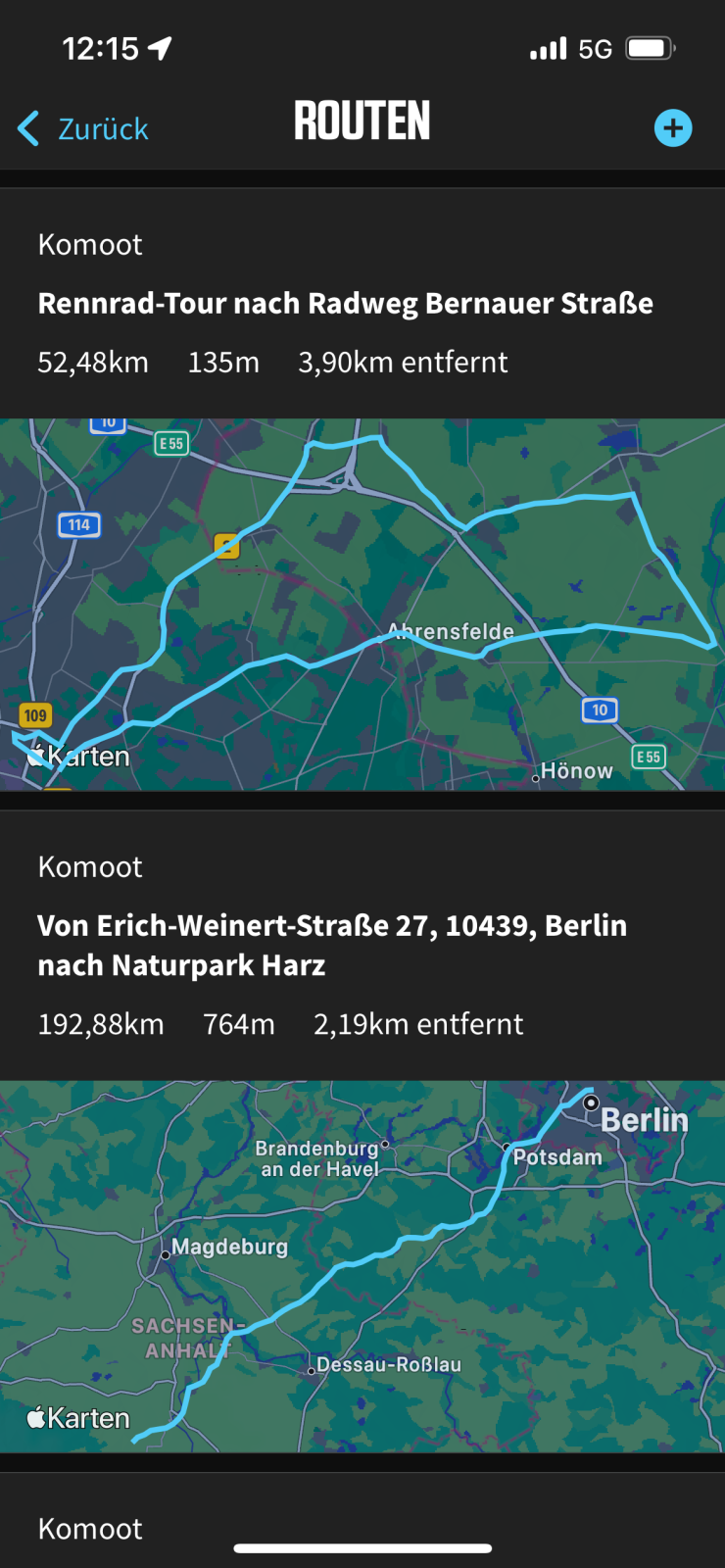Select the route to Naturpark Harz
The width and height of the screenshot is (725, 1568).
331,945
